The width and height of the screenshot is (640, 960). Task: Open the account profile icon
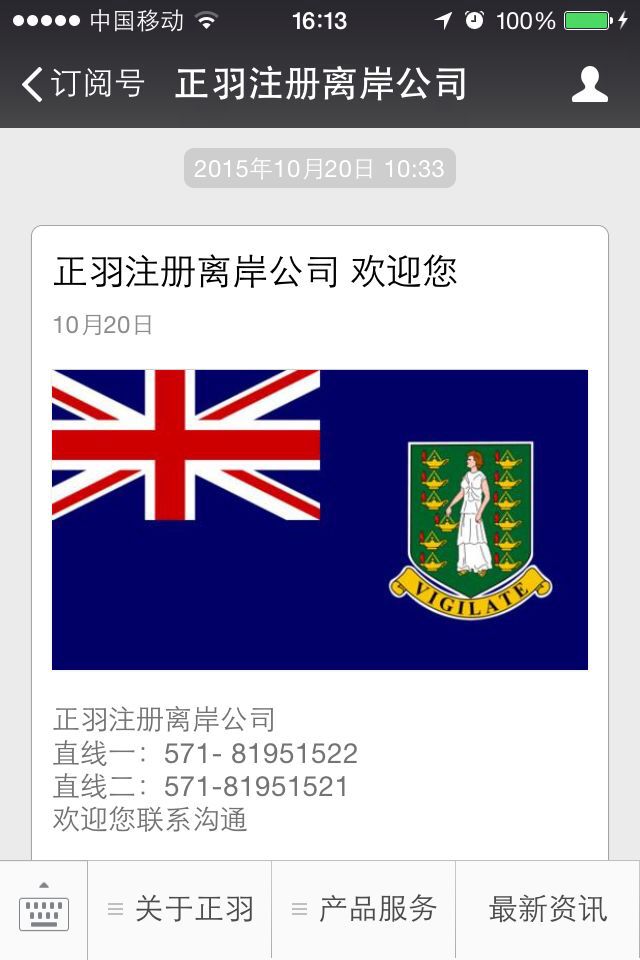589,84
